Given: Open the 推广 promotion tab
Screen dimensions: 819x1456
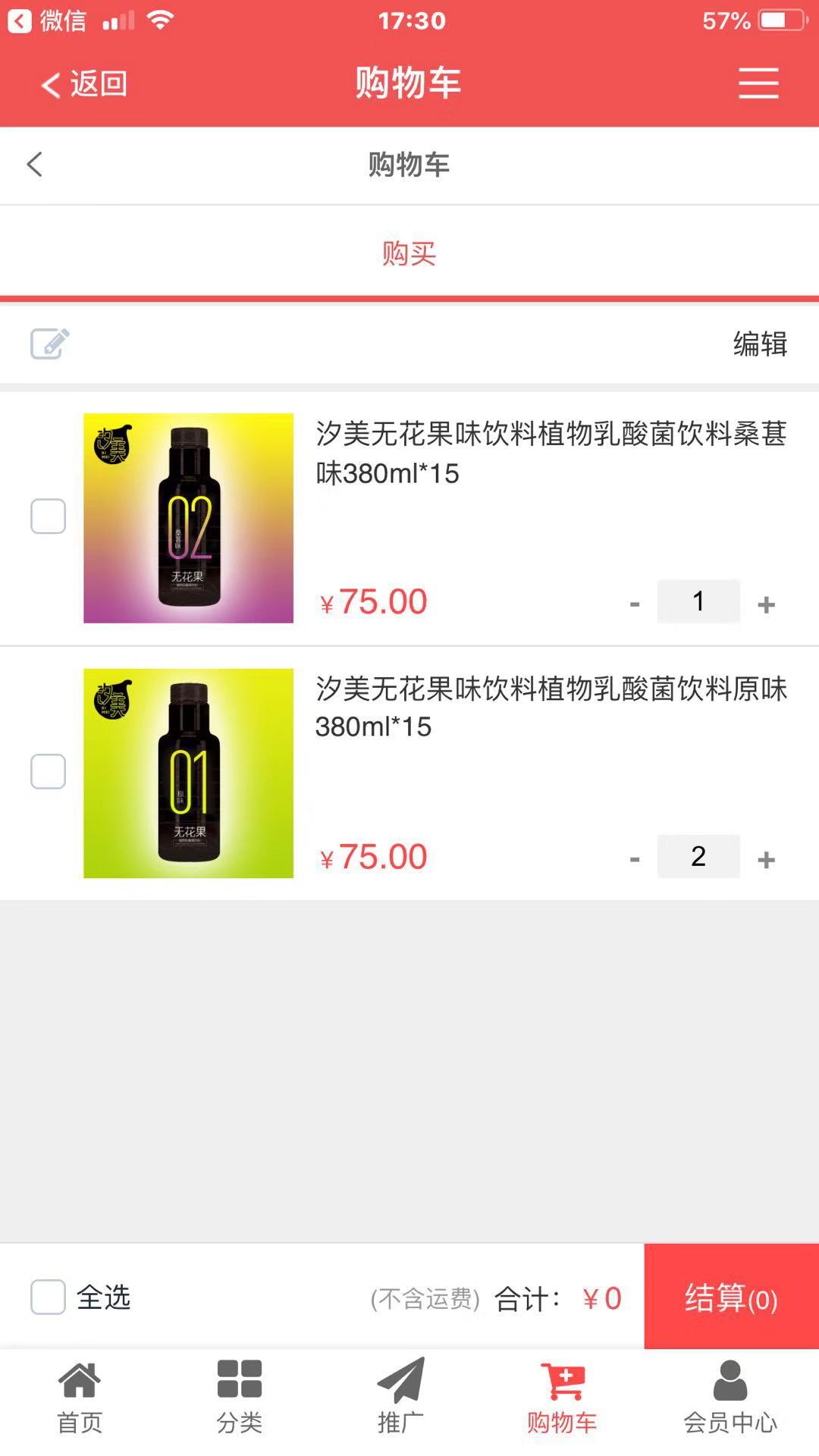Looking at the screenshot, I should point(400,1397).
